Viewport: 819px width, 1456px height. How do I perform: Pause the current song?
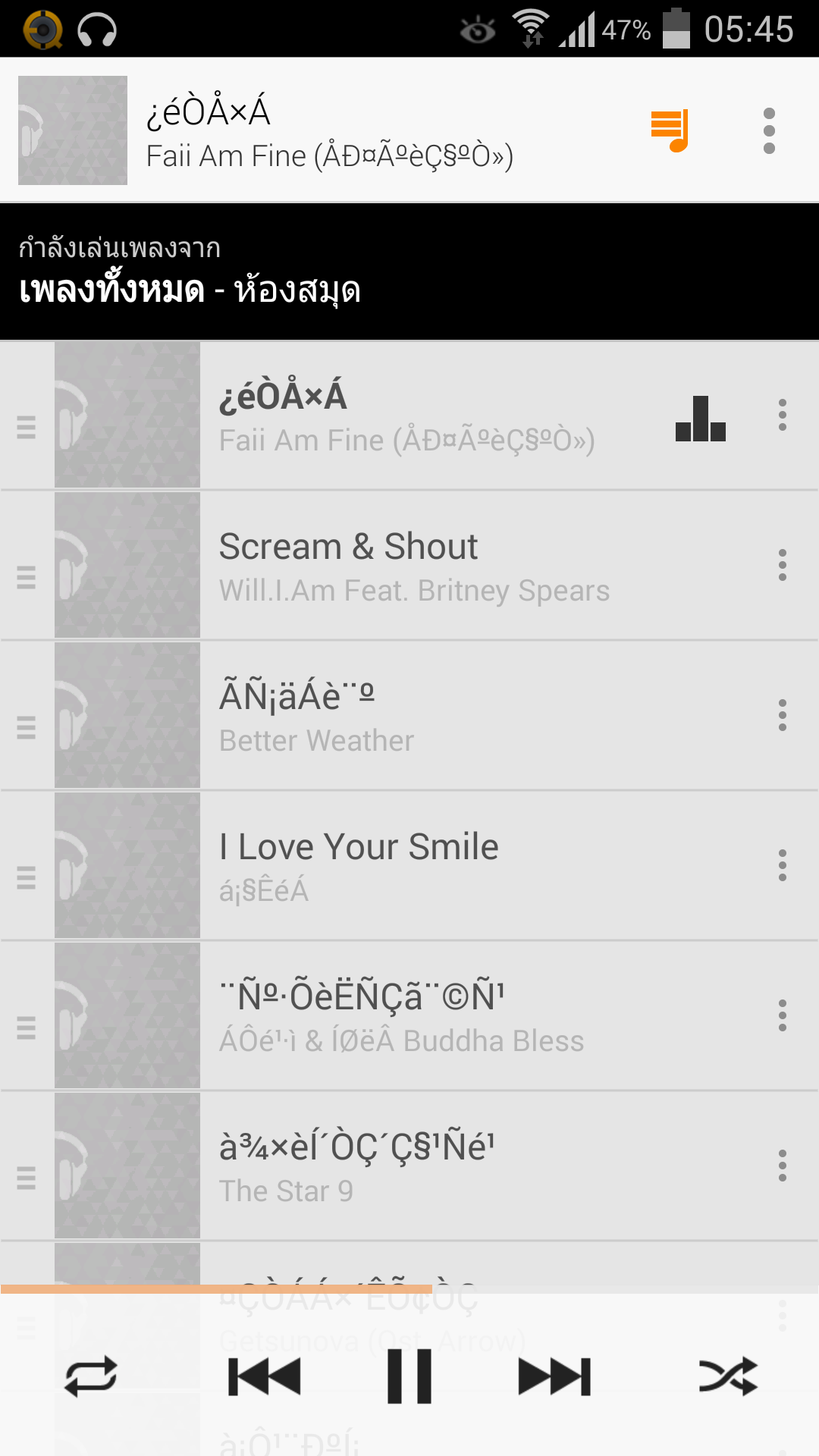pos(409,1376)
